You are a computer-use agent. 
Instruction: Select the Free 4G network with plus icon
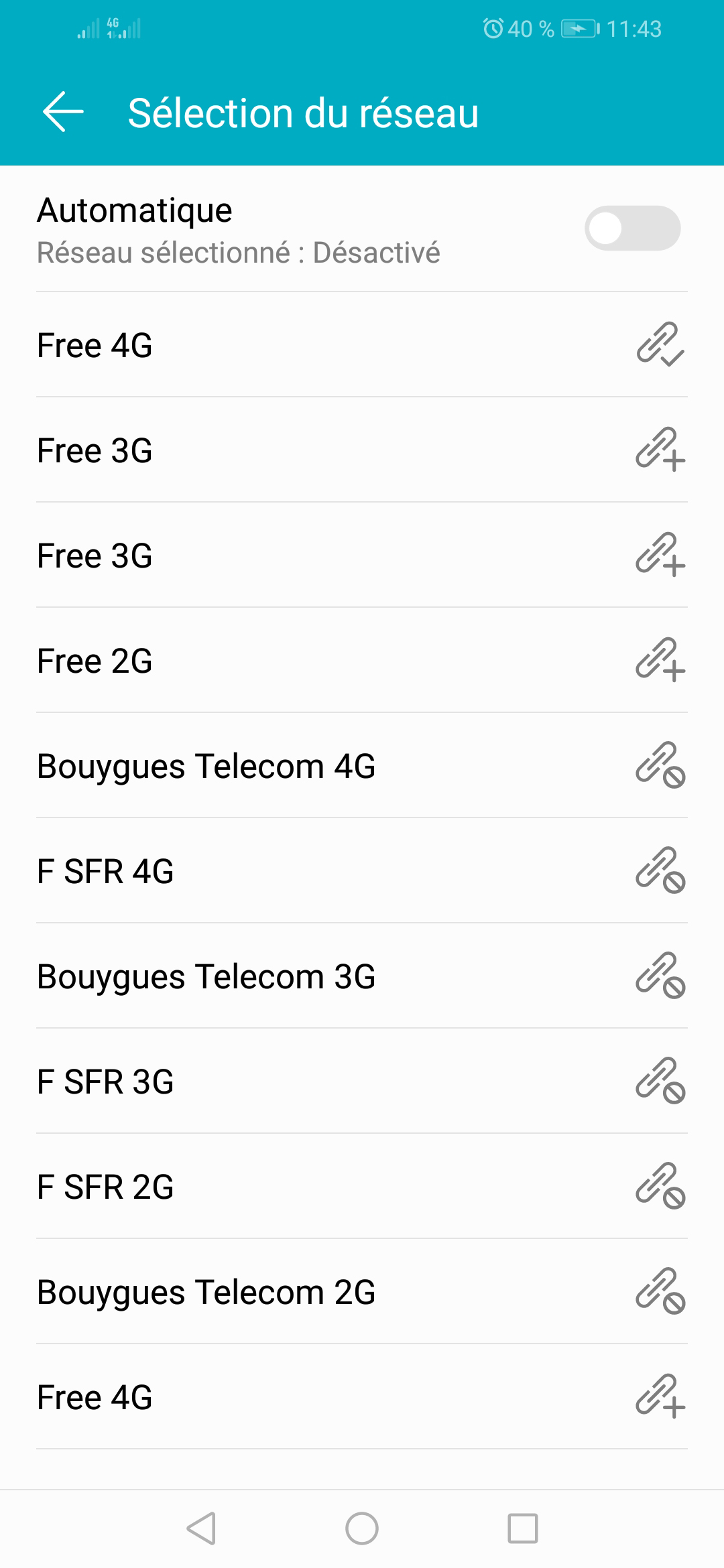coord(362,1397)
